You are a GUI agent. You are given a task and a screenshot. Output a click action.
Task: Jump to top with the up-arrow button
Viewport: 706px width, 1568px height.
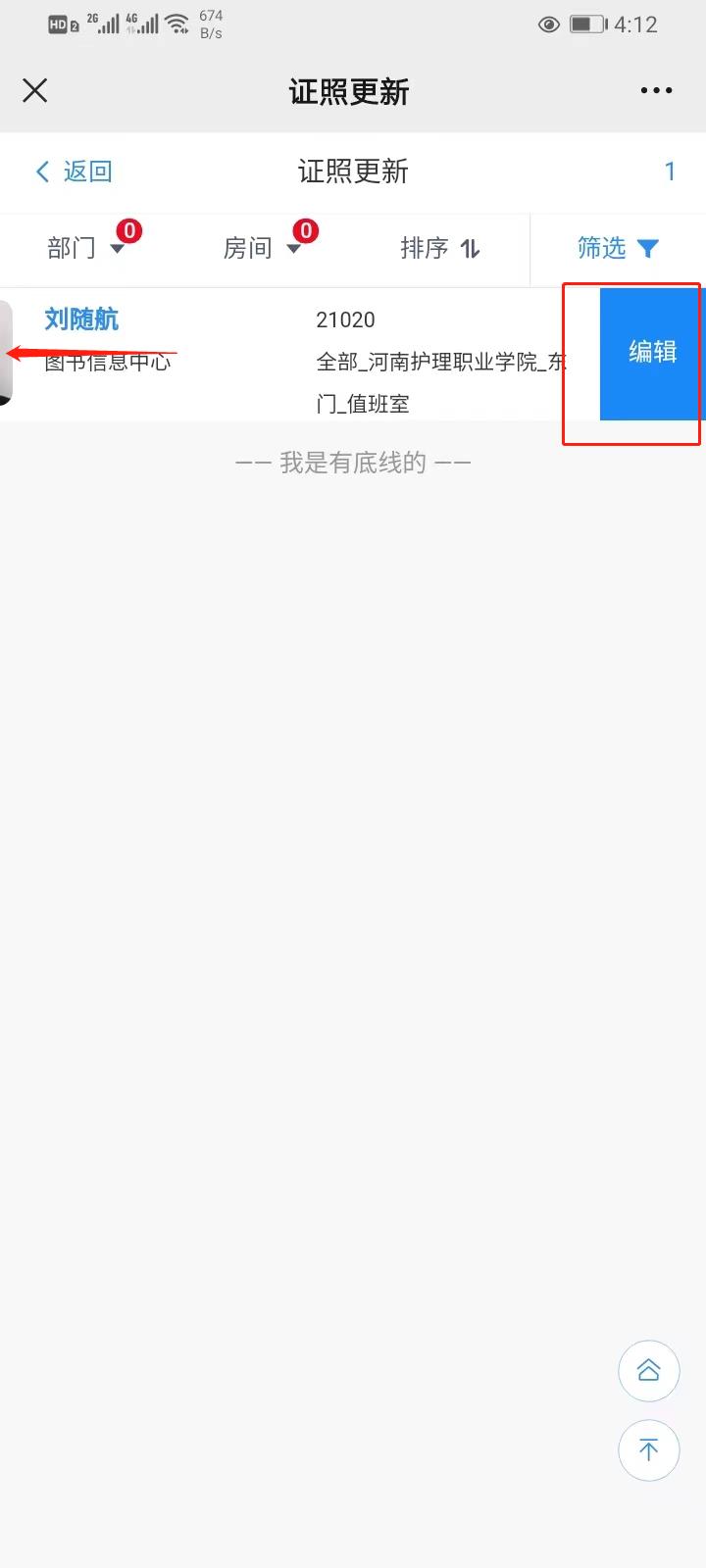point(649,1449)
